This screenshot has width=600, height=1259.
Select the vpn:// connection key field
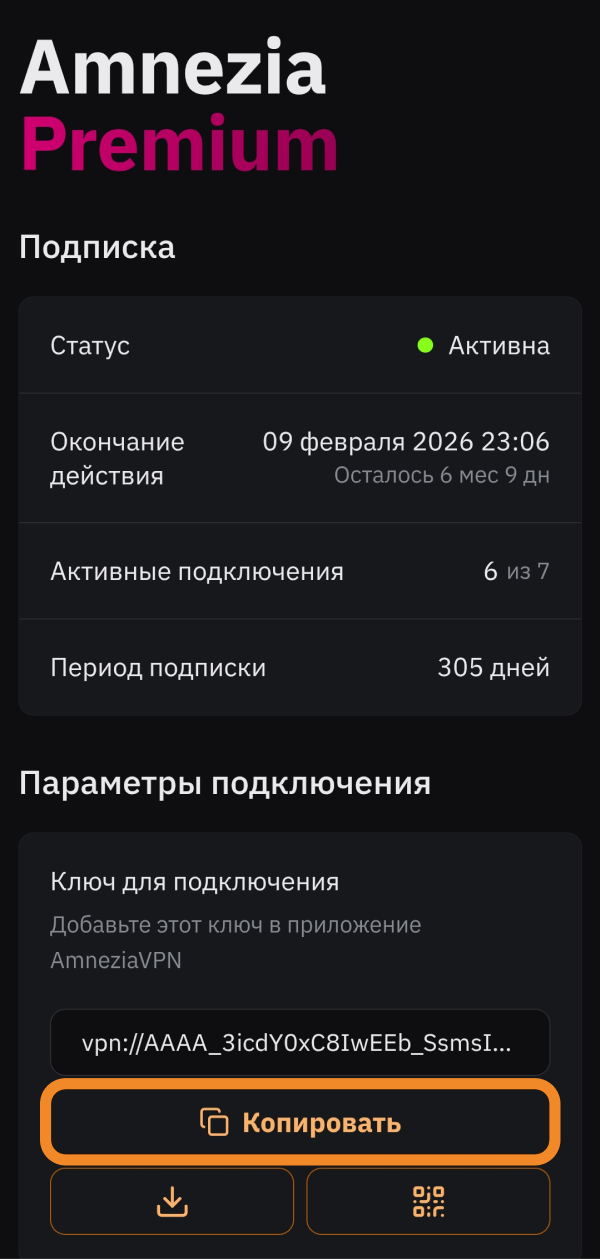tap(300, 1042)
